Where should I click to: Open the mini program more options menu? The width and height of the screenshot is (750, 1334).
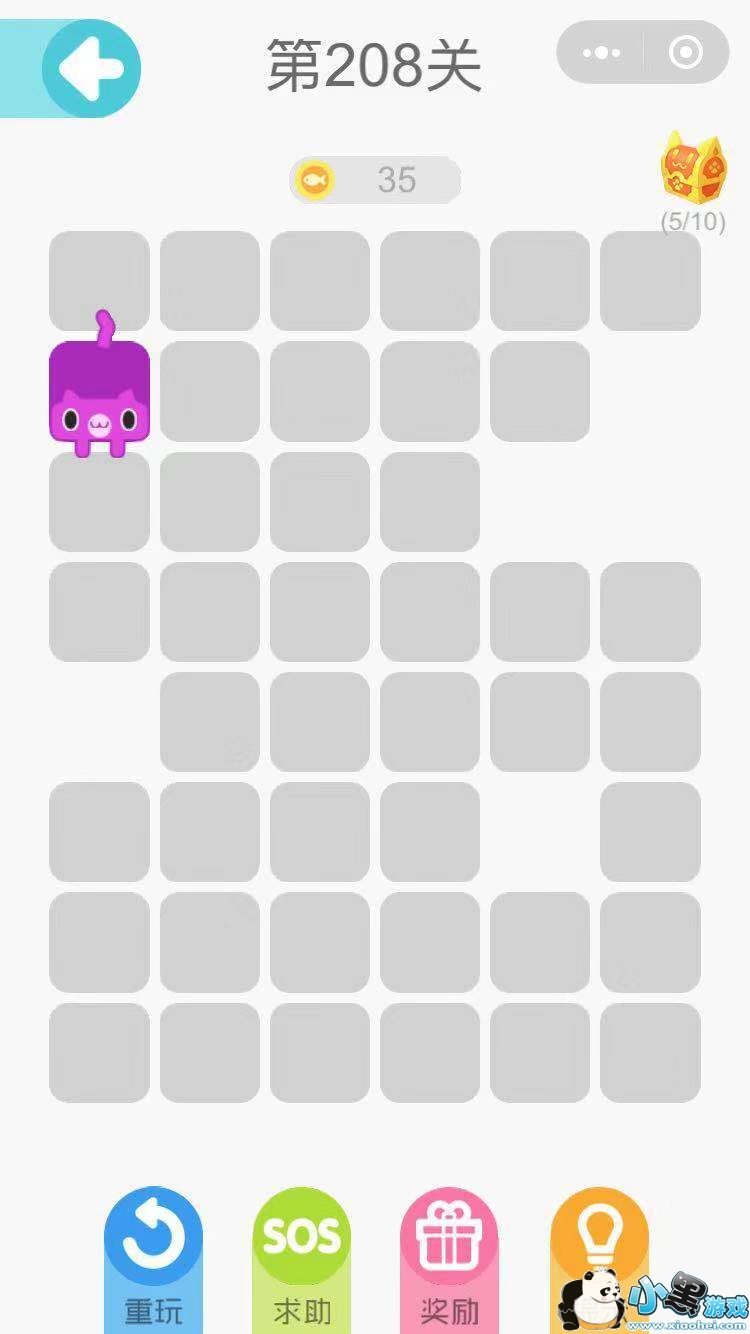point(601,53)
